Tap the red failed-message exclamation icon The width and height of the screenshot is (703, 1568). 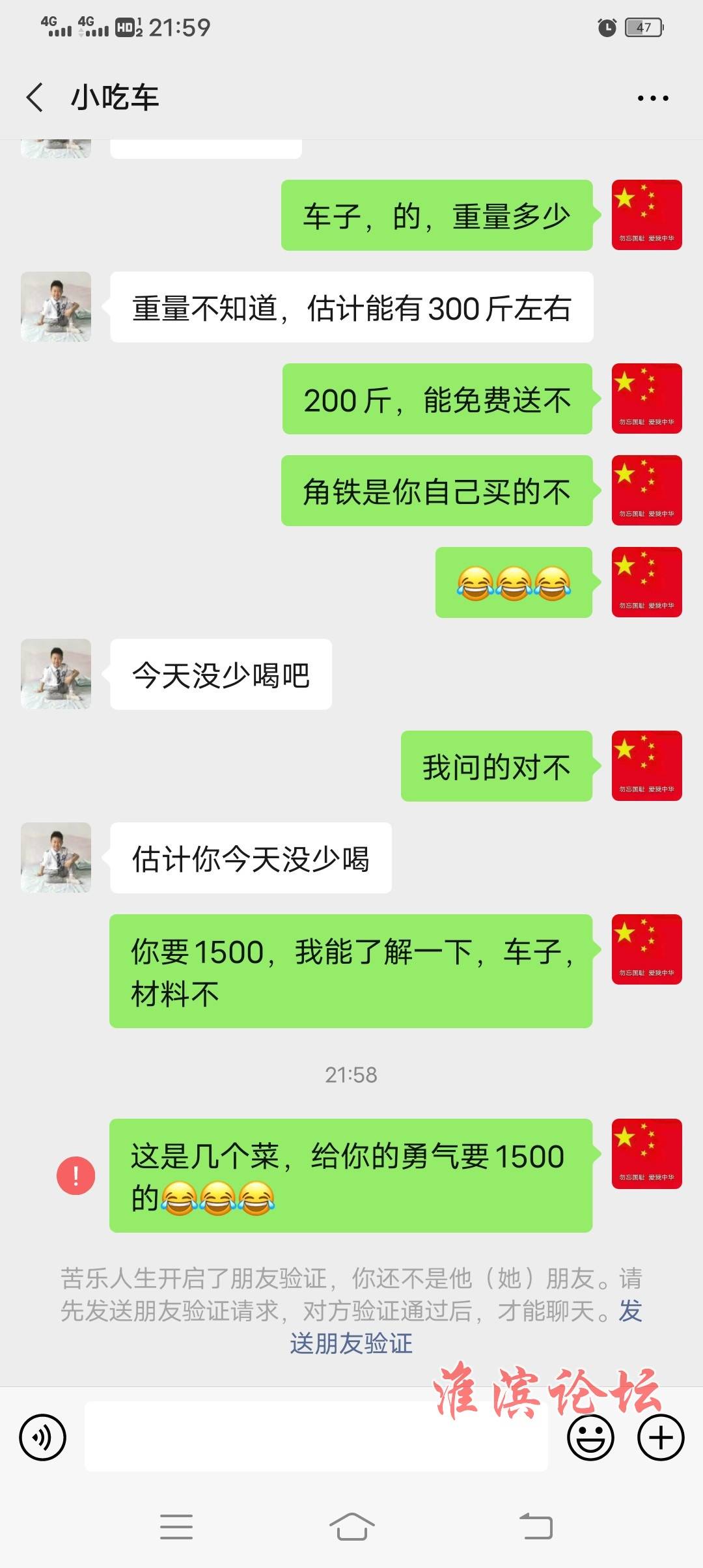pyautogui.click(x=76, y=1175)
